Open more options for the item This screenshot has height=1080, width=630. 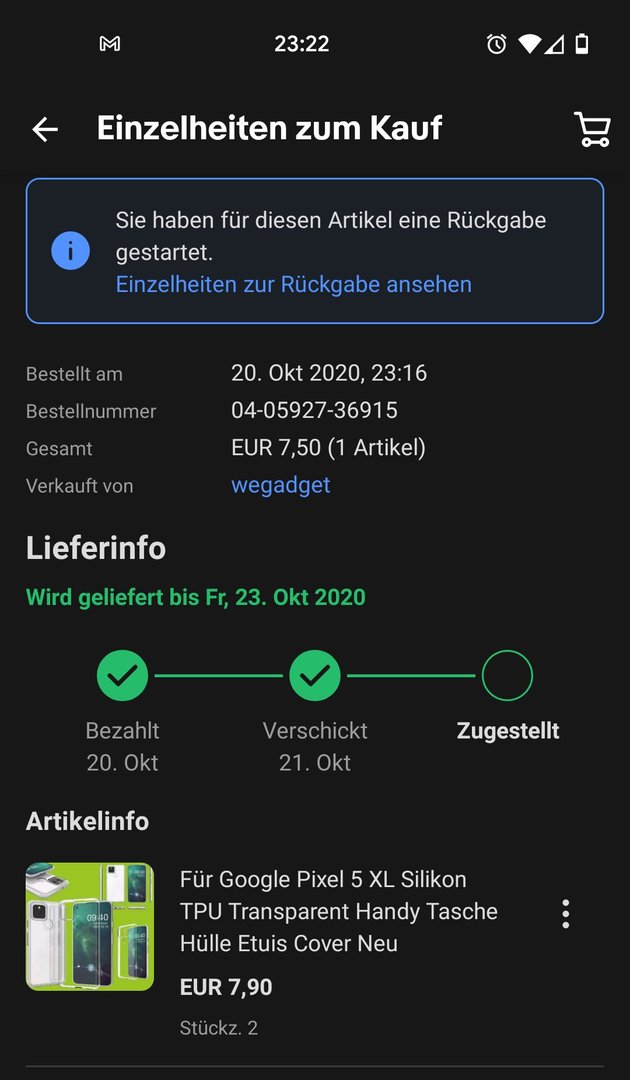[566, 914]
